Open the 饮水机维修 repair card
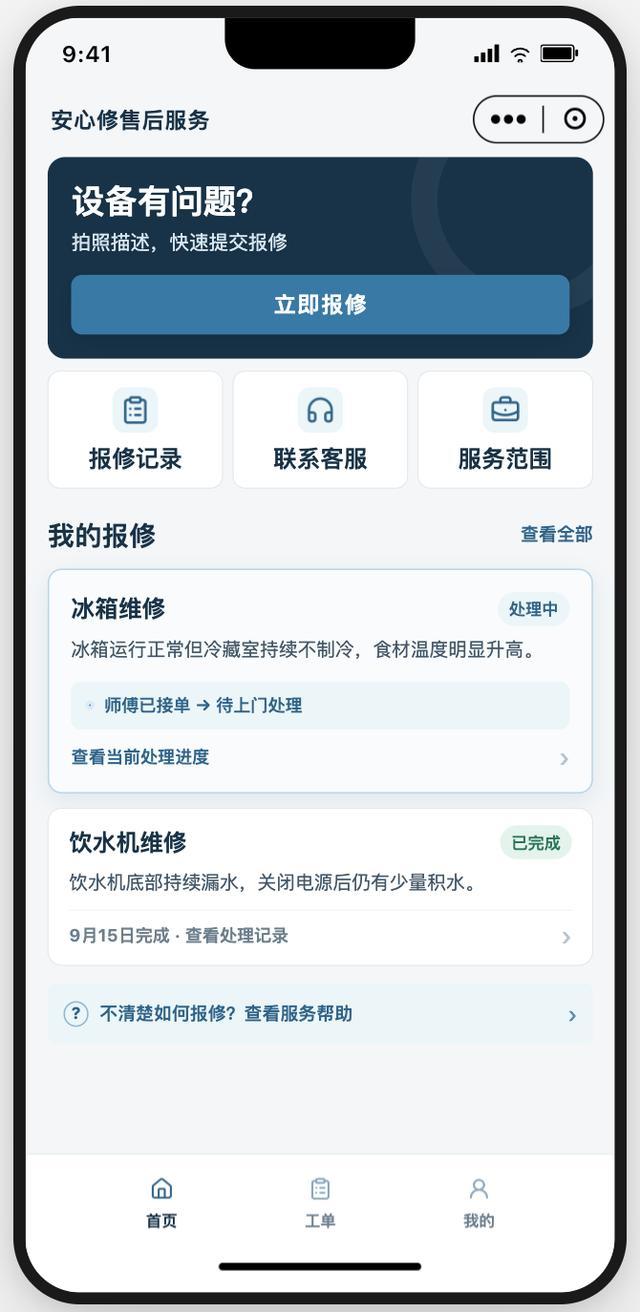Viewport: 640px width, 1312px height. [320, 887]
